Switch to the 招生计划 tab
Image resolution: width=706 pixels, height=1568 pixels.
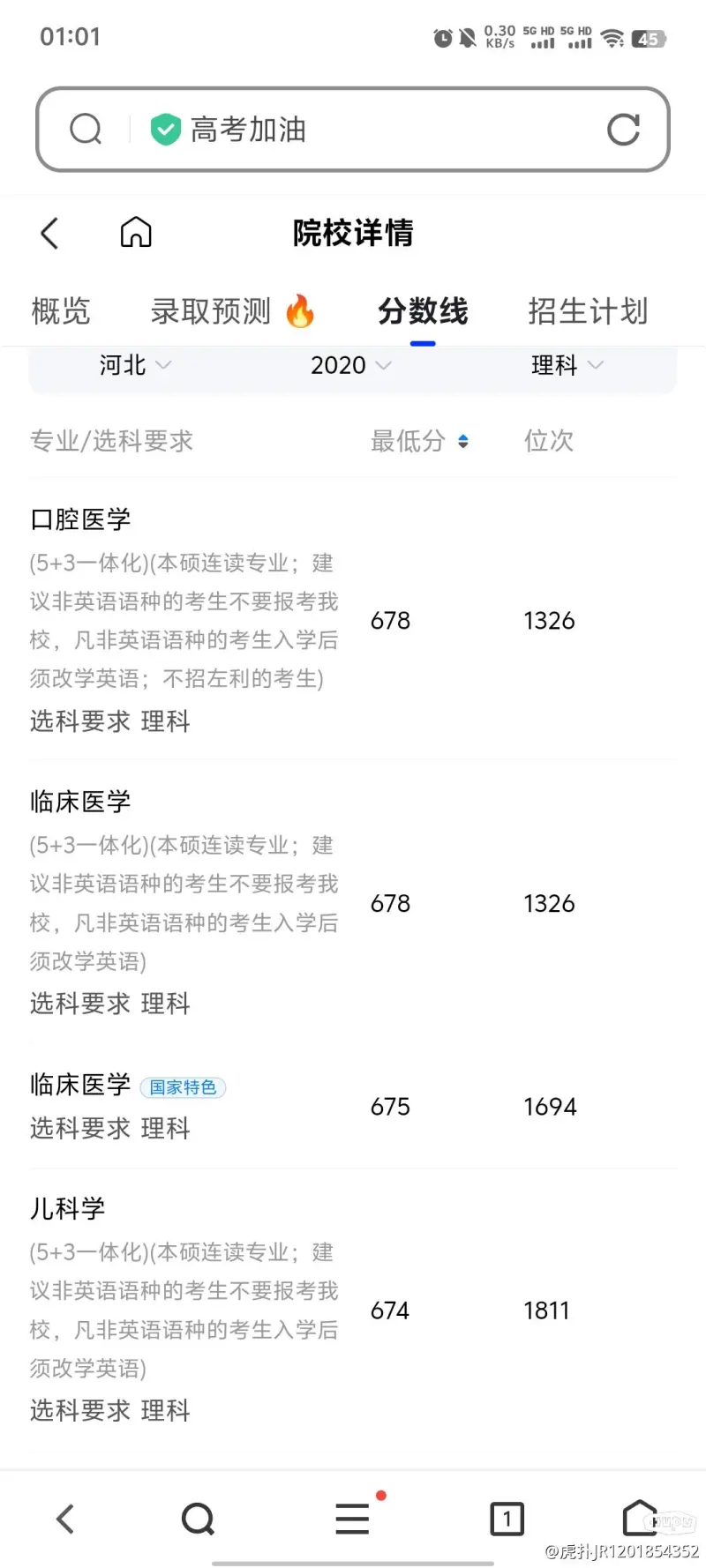588,311
